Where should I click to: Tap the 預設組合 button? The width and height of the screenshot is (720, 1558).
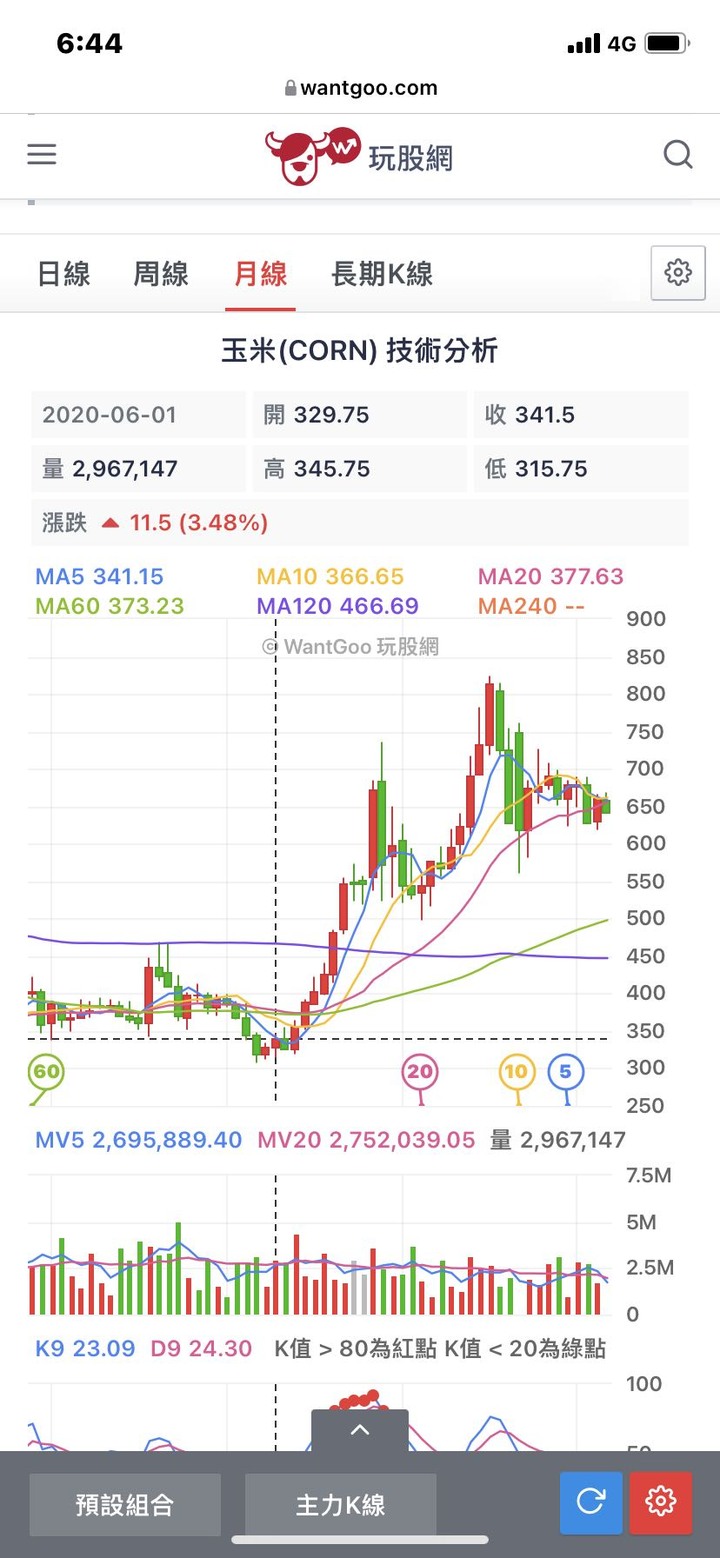click(x=125, y=1504)
